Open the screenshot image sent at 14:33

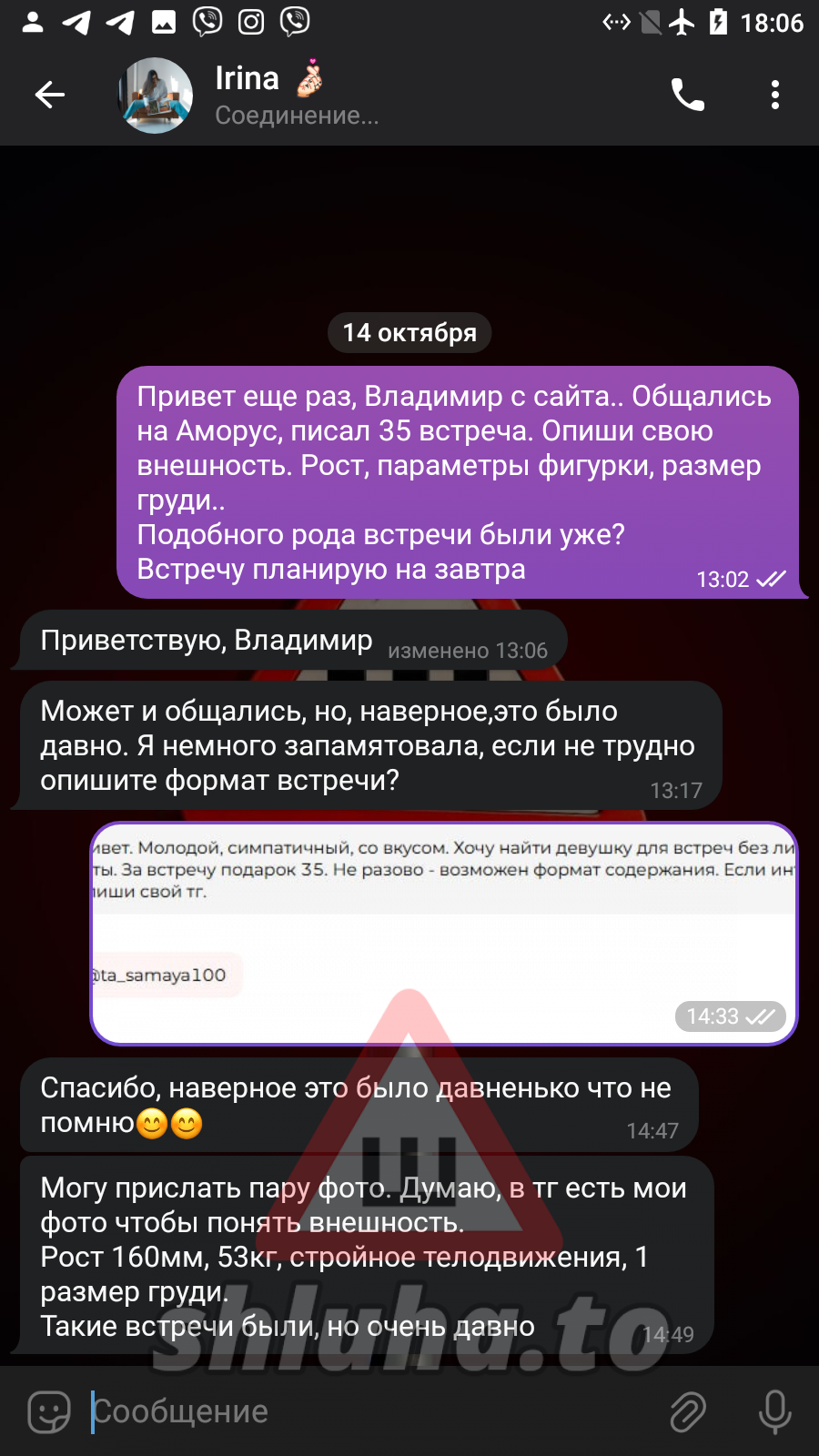coord(444,934)
